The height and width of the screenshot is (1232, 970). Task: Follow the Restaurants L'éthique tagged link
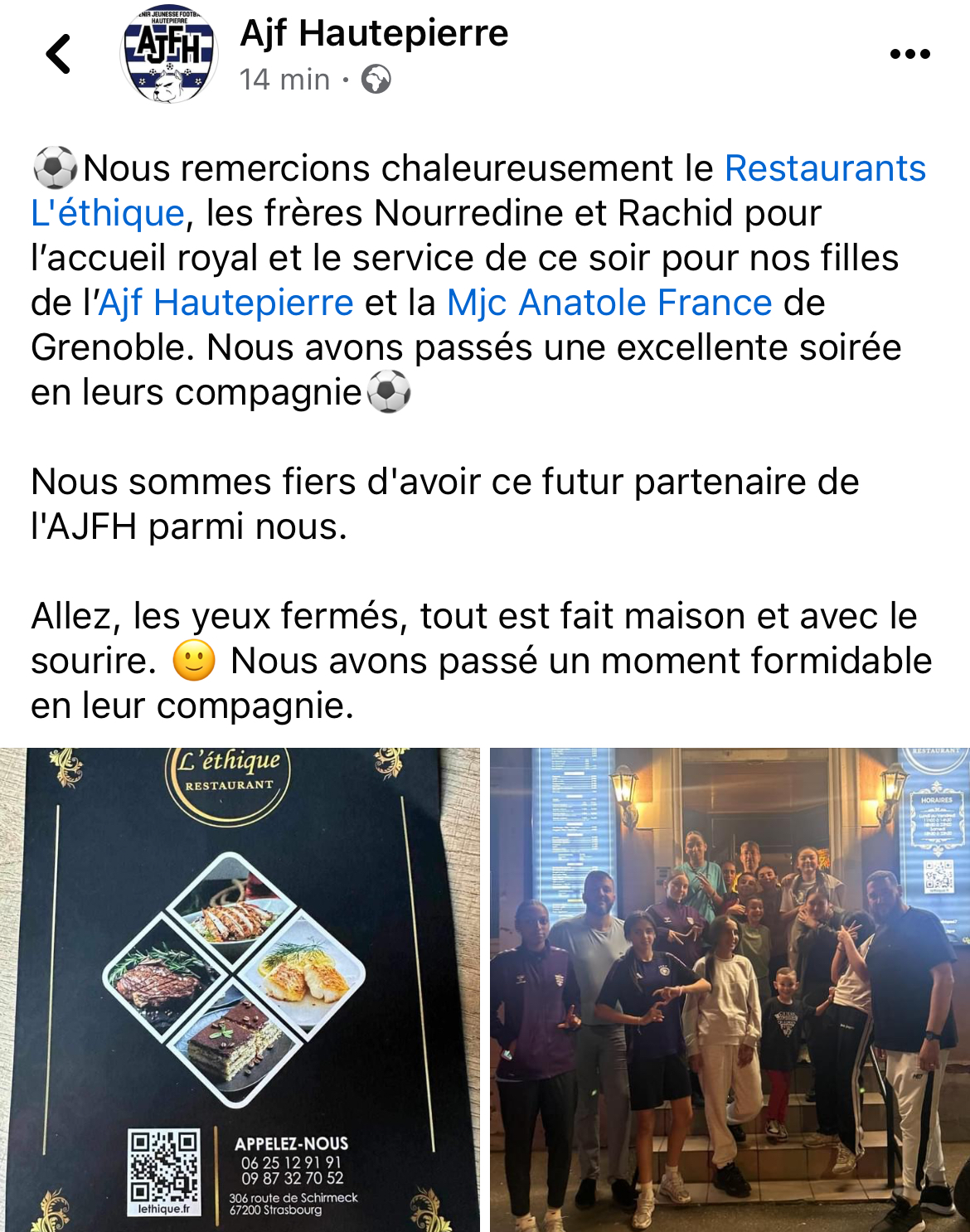pyautogui.click(x=824, y=168)
